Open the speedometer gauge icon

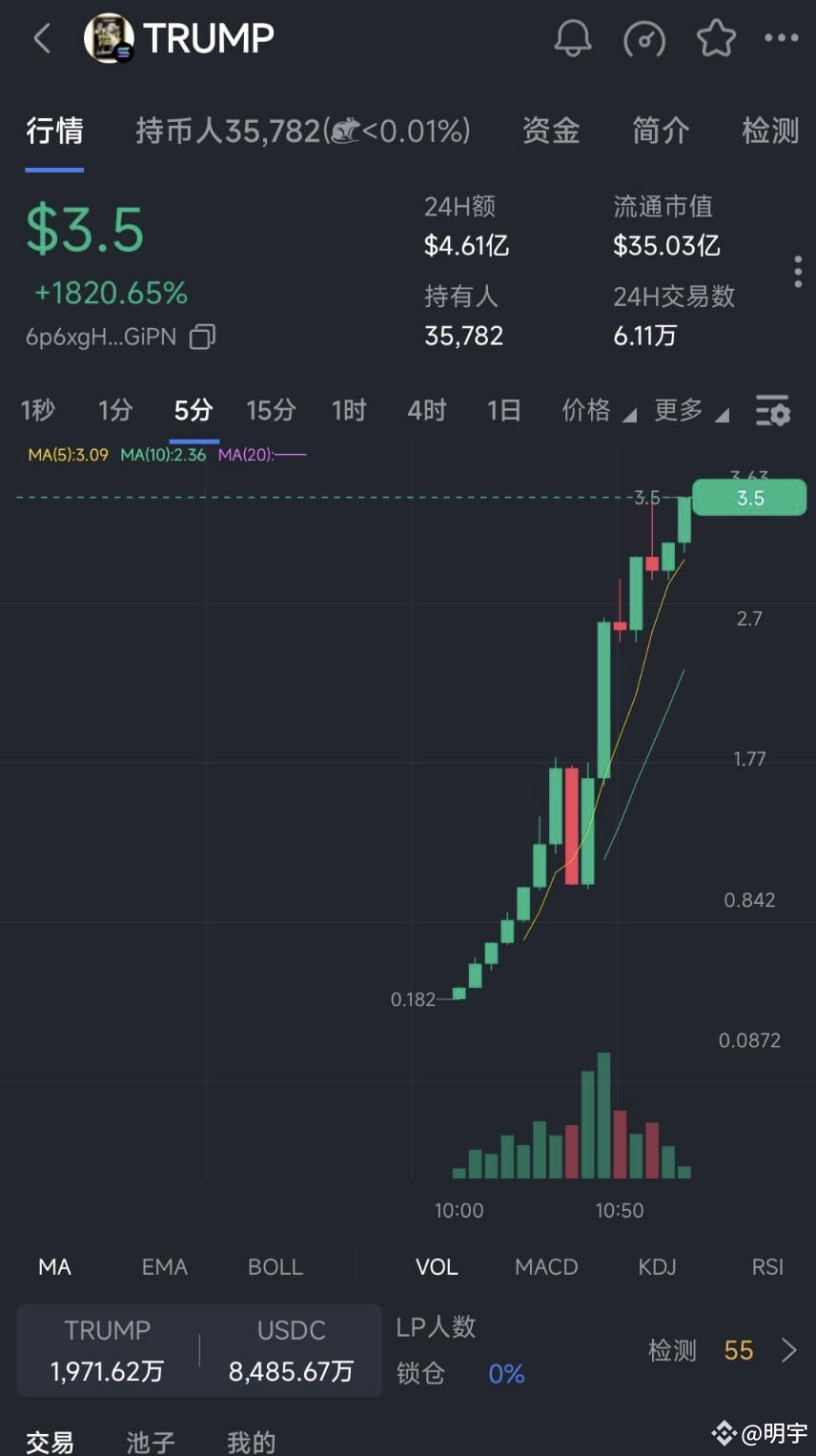[644, 38]
